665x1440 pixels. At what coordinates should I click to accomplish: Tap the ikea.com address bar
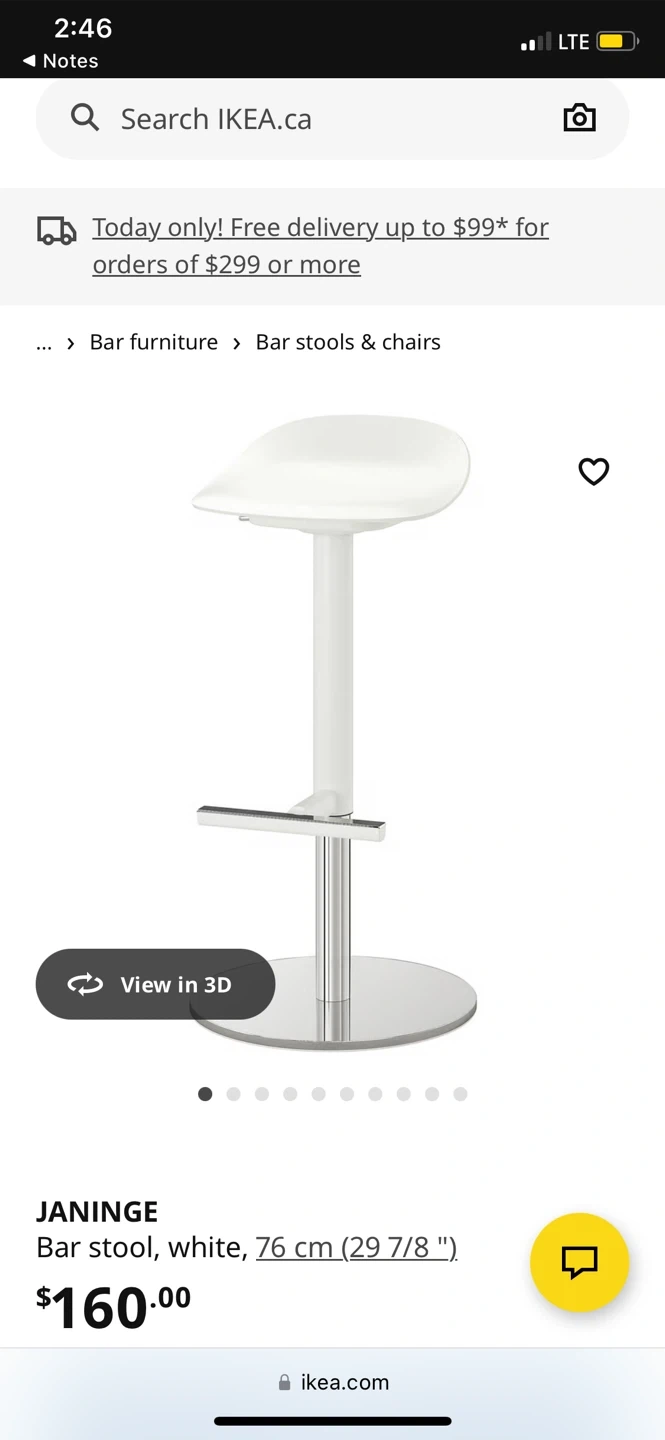click(x=333, y=1382)
